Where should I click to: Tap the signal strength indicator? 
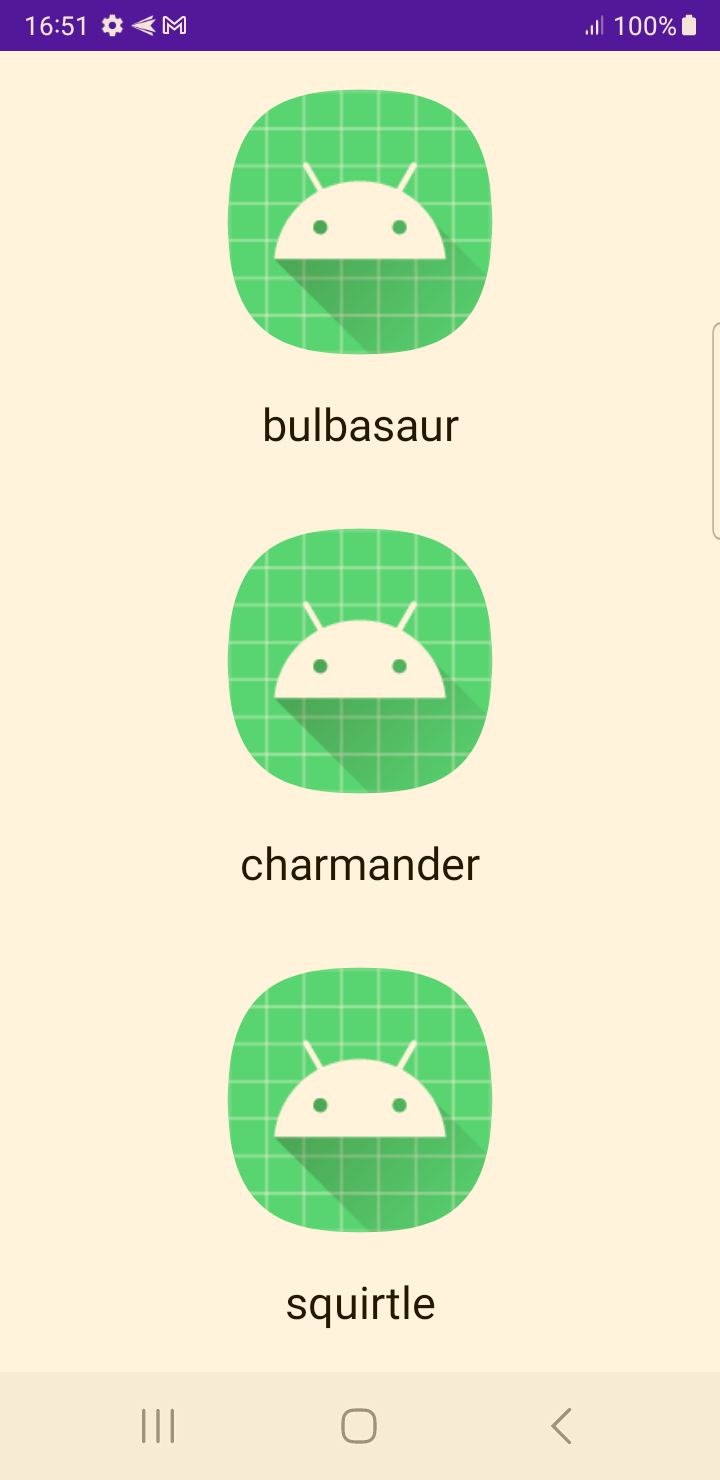(x=594, y=26)
